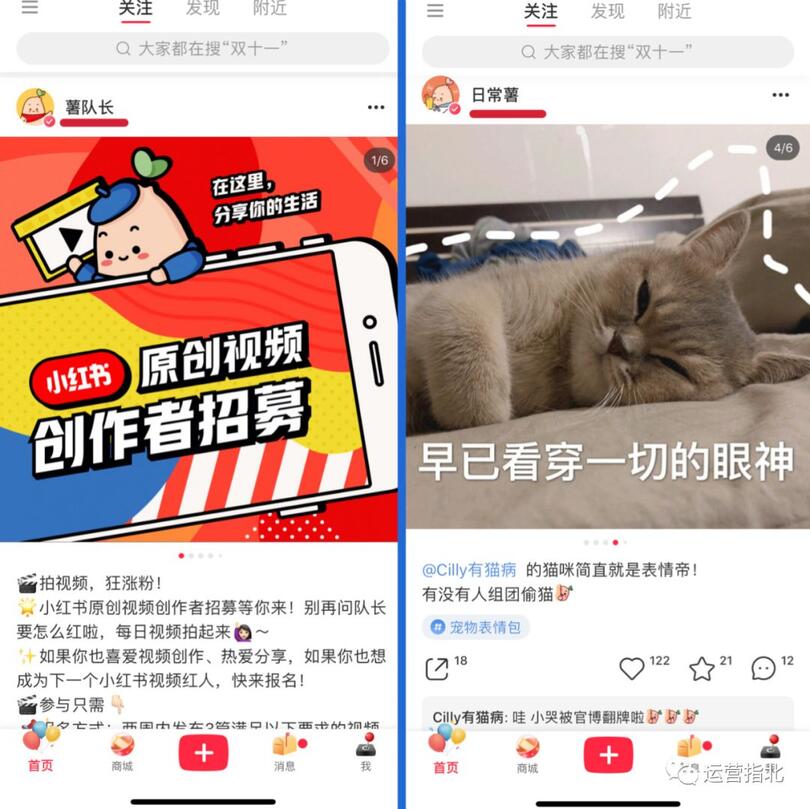Like 日常薯's cat post
The image size is (810, 809).
point(632,668)
